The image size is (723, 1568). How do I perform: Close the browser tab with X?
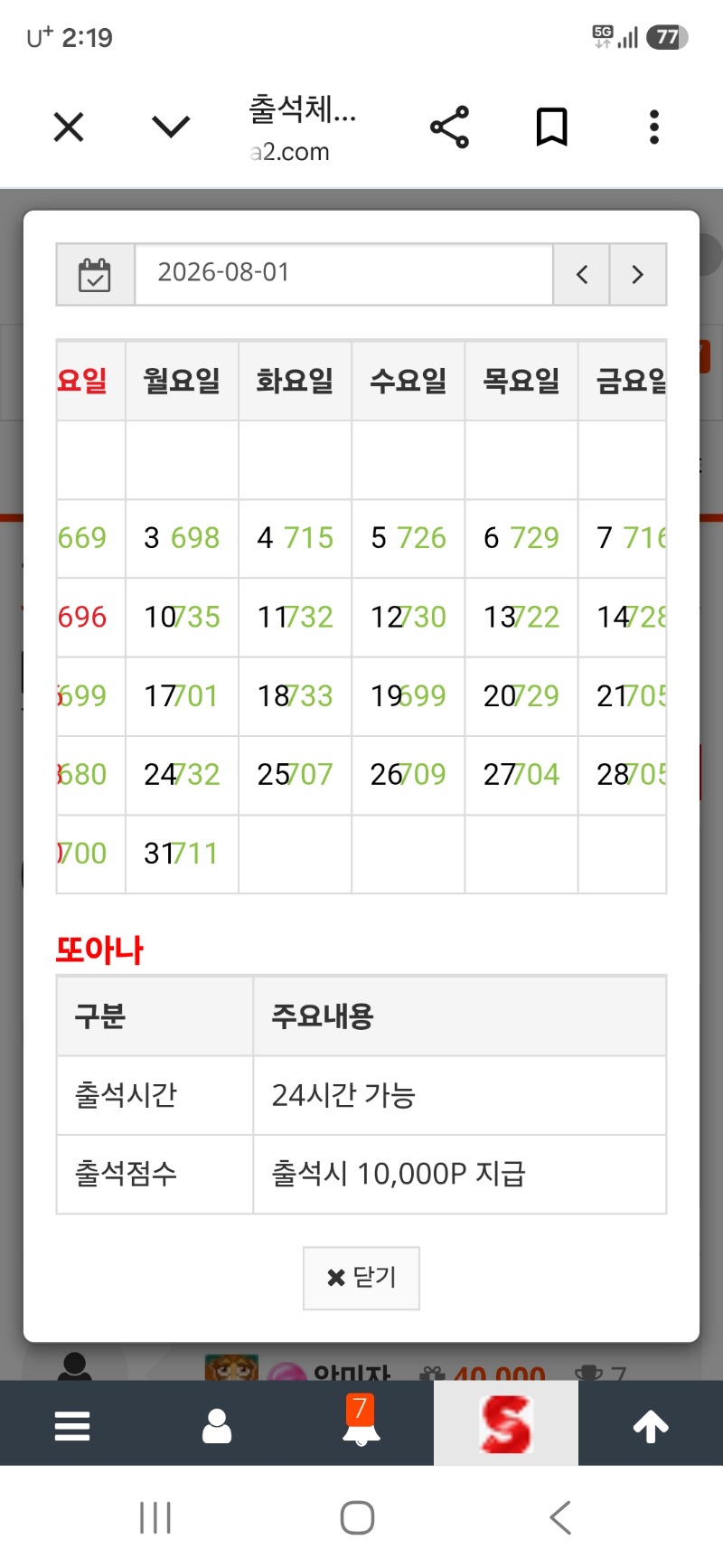[69, 128]
